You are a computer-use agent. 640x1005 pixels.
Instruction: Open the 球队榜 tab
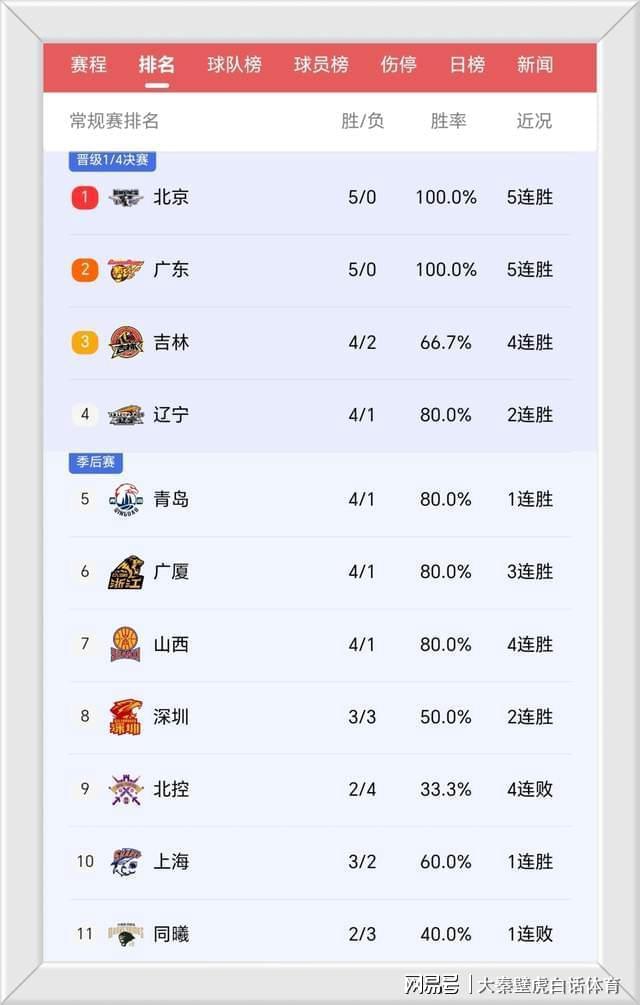(234, 65)
